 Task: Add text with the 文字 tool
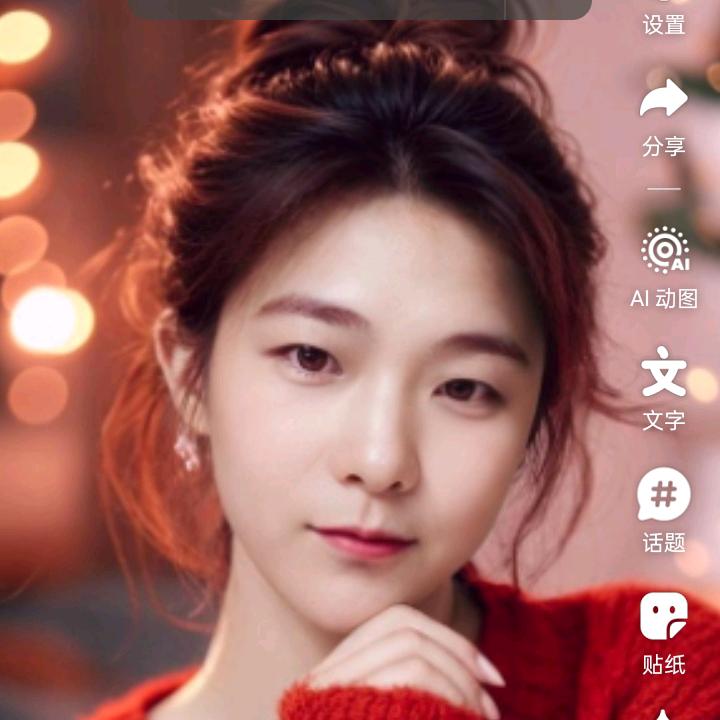(x=664, y=372)
